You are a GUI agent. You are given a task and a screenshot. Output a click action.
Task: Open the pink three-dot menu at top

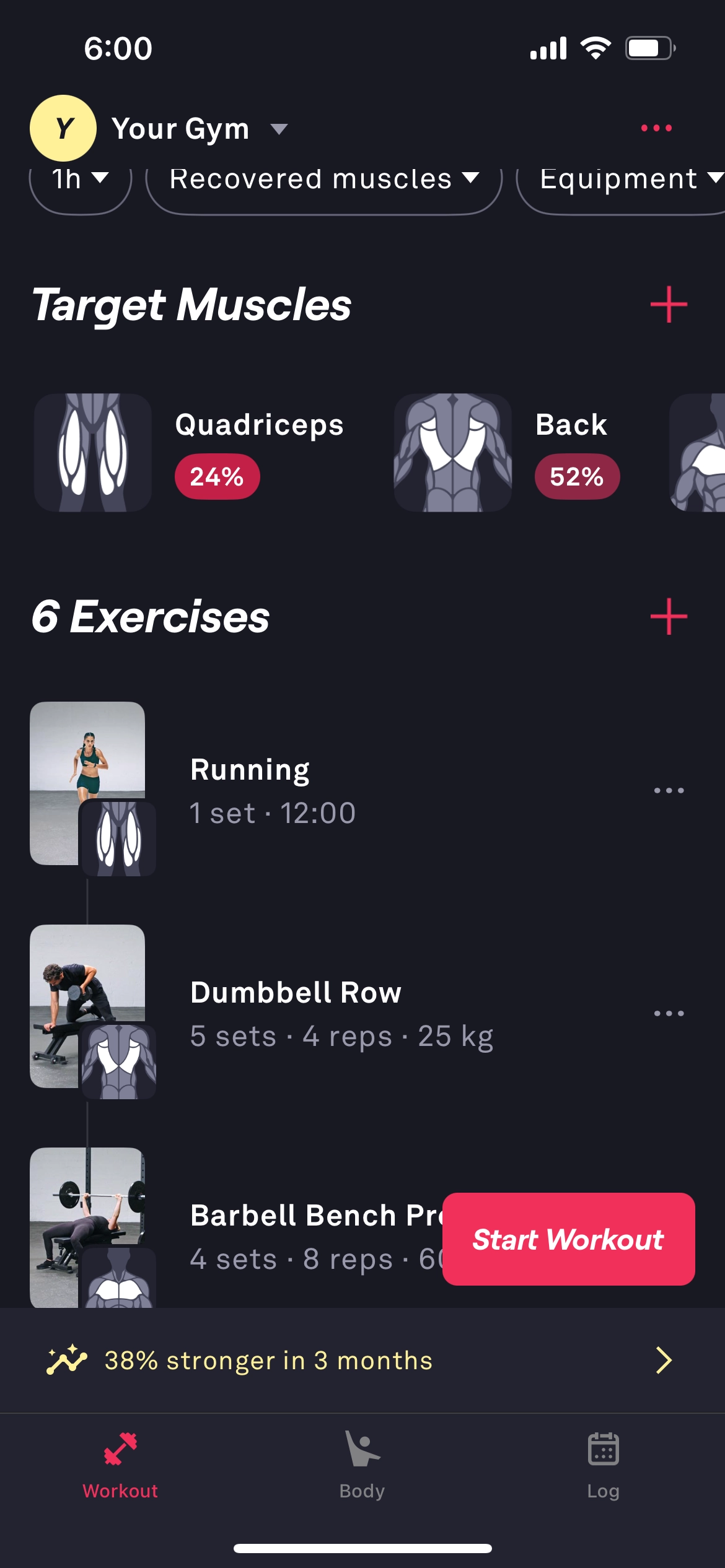pyautogui.click(x=656, y=128)
